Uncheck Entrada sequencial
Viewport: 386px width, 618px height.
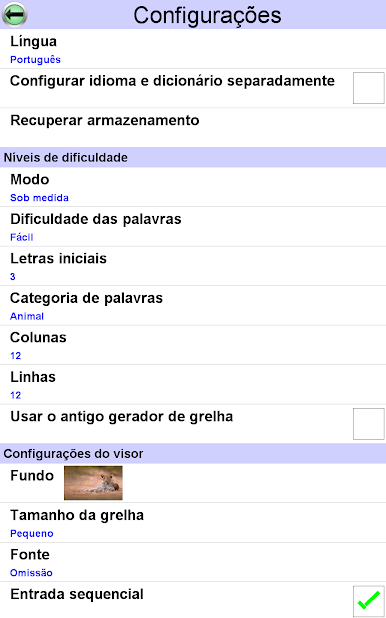click(368, 601)
